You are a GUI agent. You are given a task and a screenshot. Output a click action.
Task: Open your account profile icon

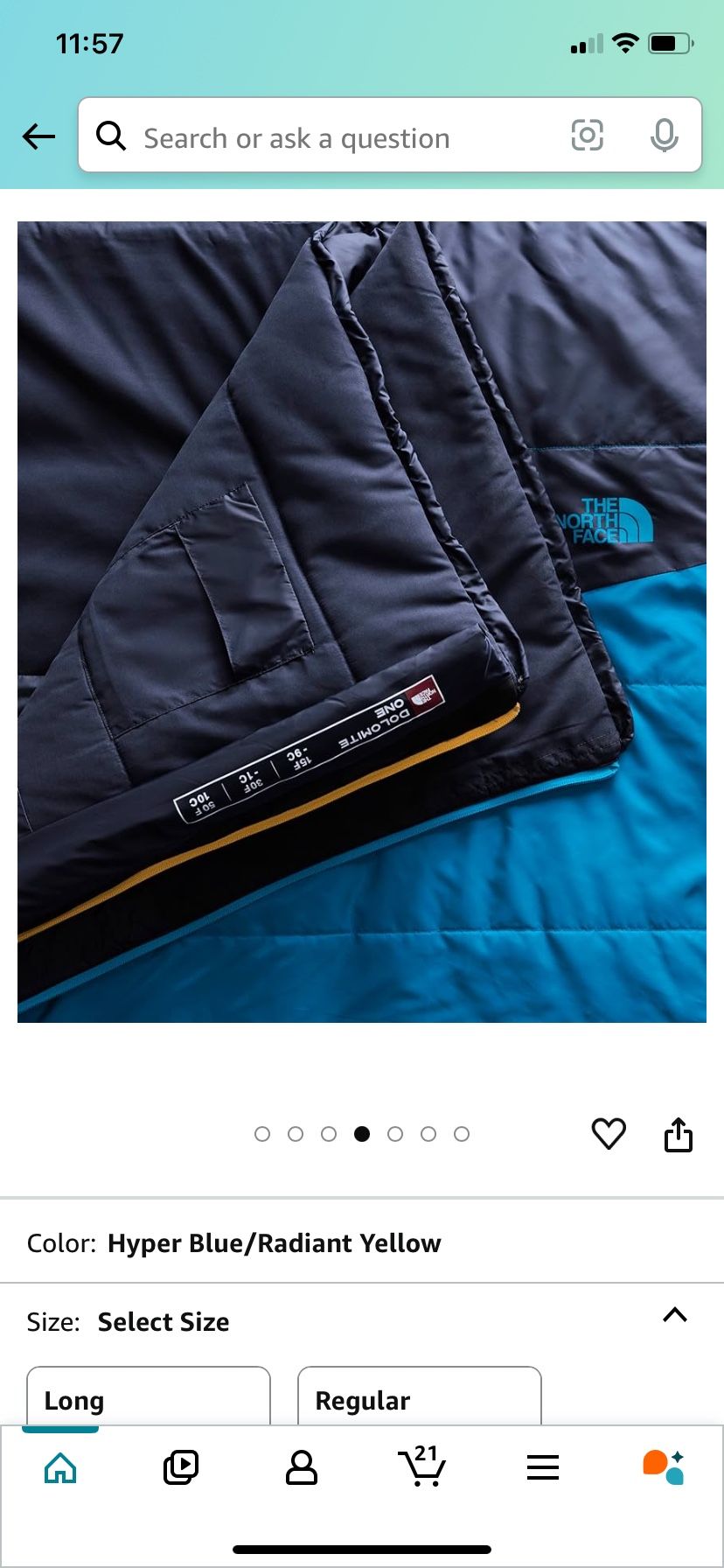click(x=302, y=1468)
